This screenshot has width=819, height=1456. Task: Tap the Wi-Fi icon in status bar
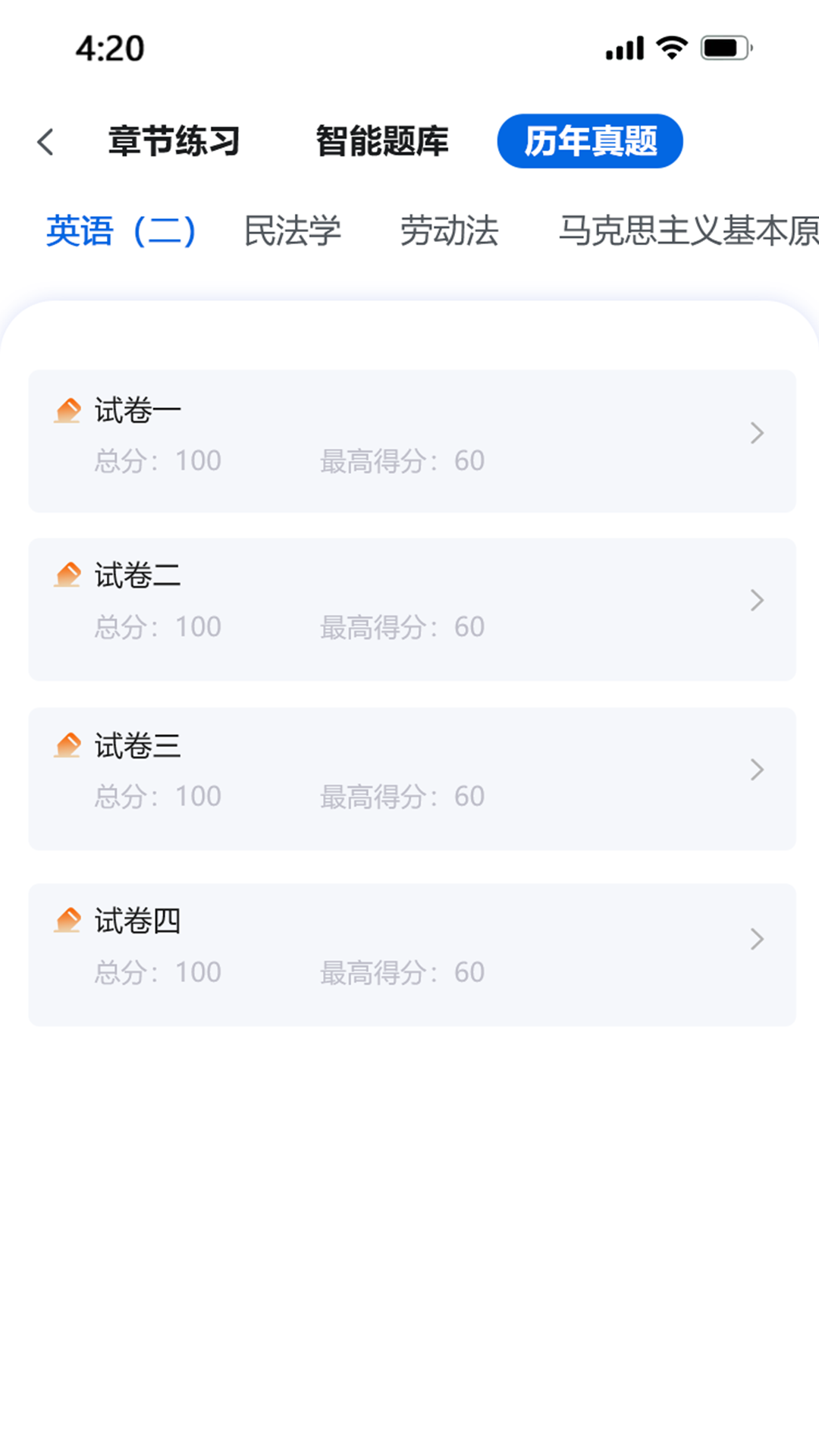point(670,47)
